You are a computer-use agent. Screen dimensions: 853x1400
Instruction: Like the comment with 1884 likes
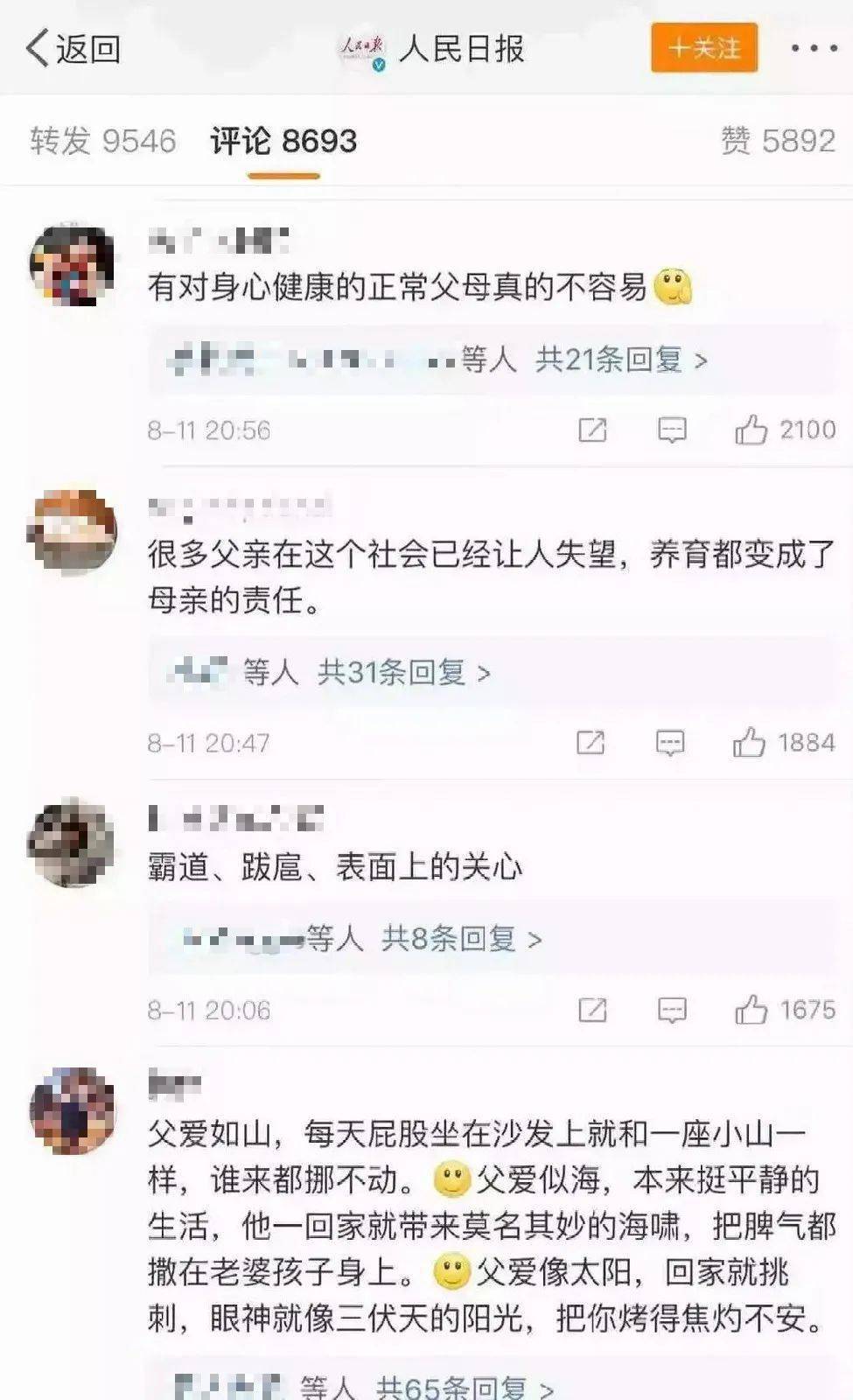tap(749, 743)
